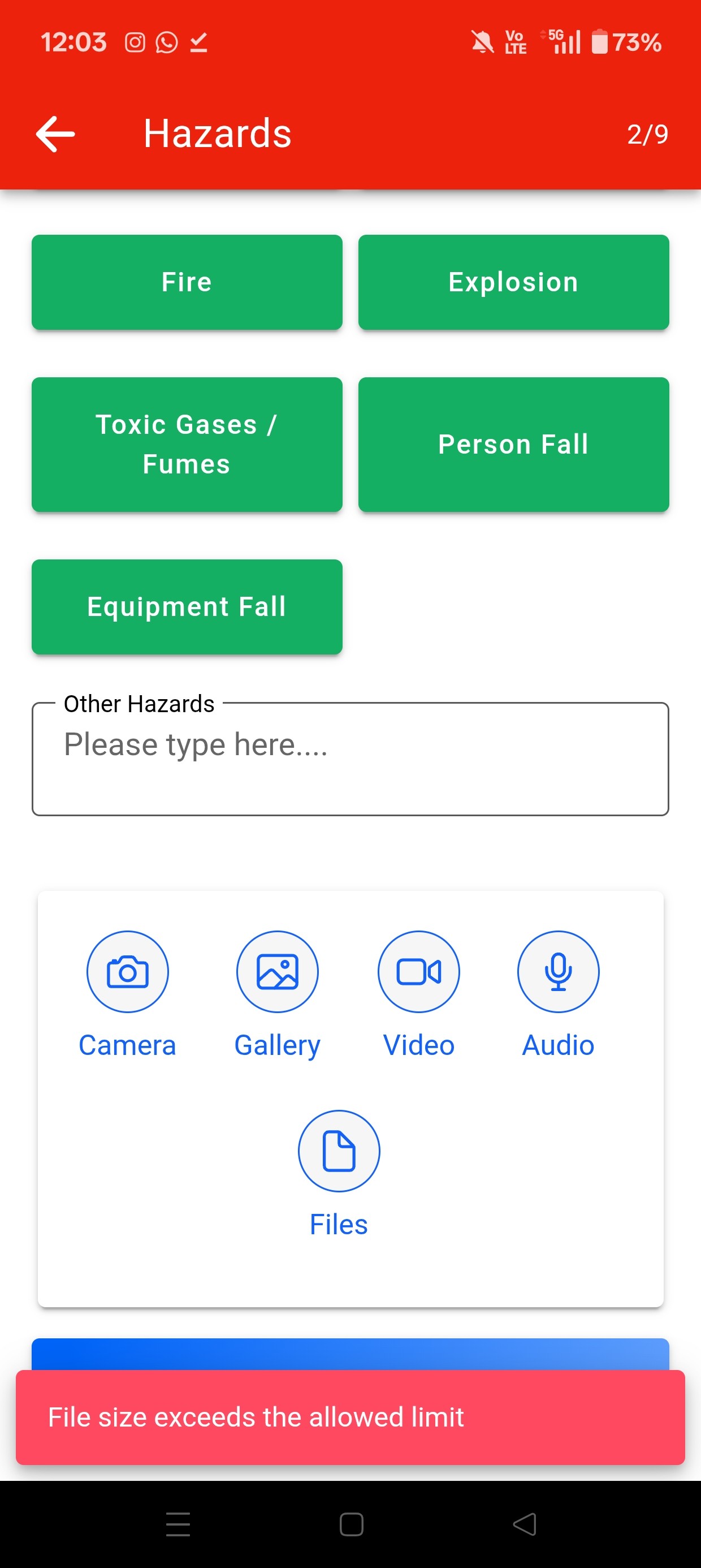
Task: Record an Audio attachment
Action: point(558,972)
